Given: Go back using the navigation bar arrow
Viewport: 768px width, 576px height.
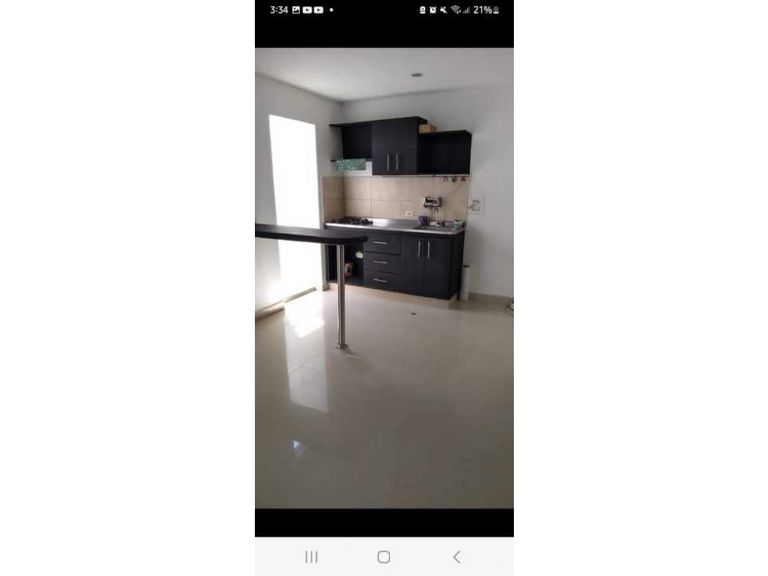Looking at the screenshot, I should pyautogui.click(x=457, y=557).
